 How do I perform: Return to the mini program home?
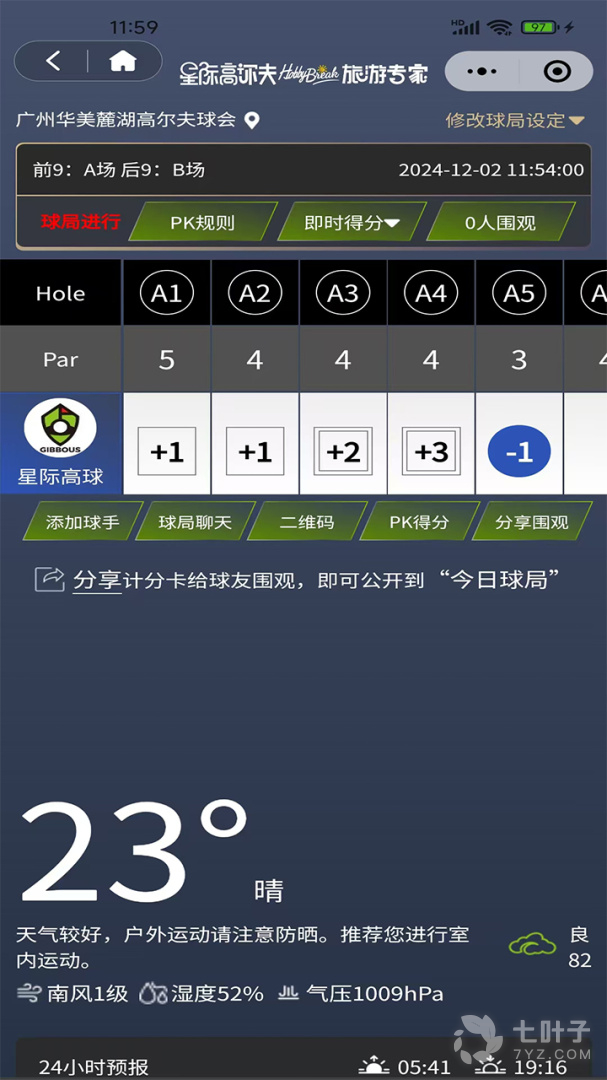[x=123, y=62]
